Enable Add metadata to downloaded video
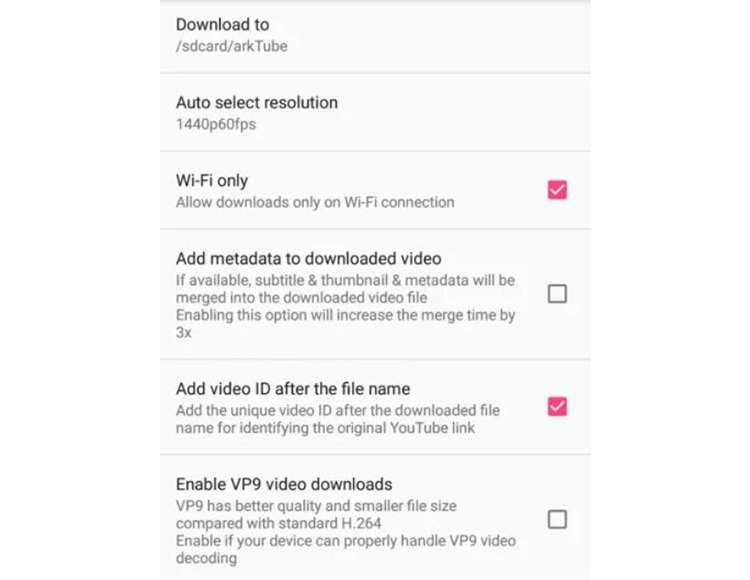Viewport: 750px width, 580px height. [x=557, y=294]
